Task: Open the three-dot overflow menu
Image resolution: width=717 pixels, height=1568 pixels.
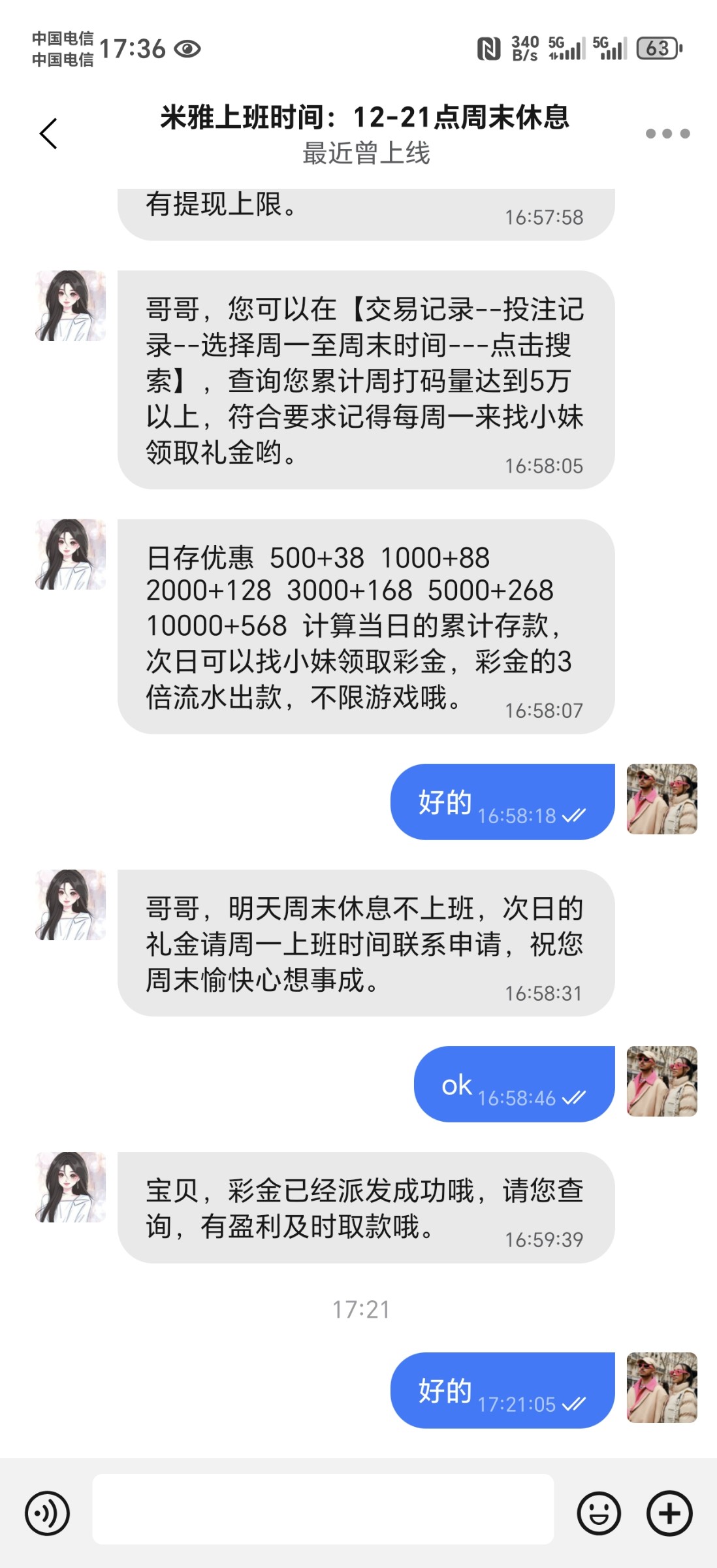Action: pyautogui.click(x=667, y=134)
